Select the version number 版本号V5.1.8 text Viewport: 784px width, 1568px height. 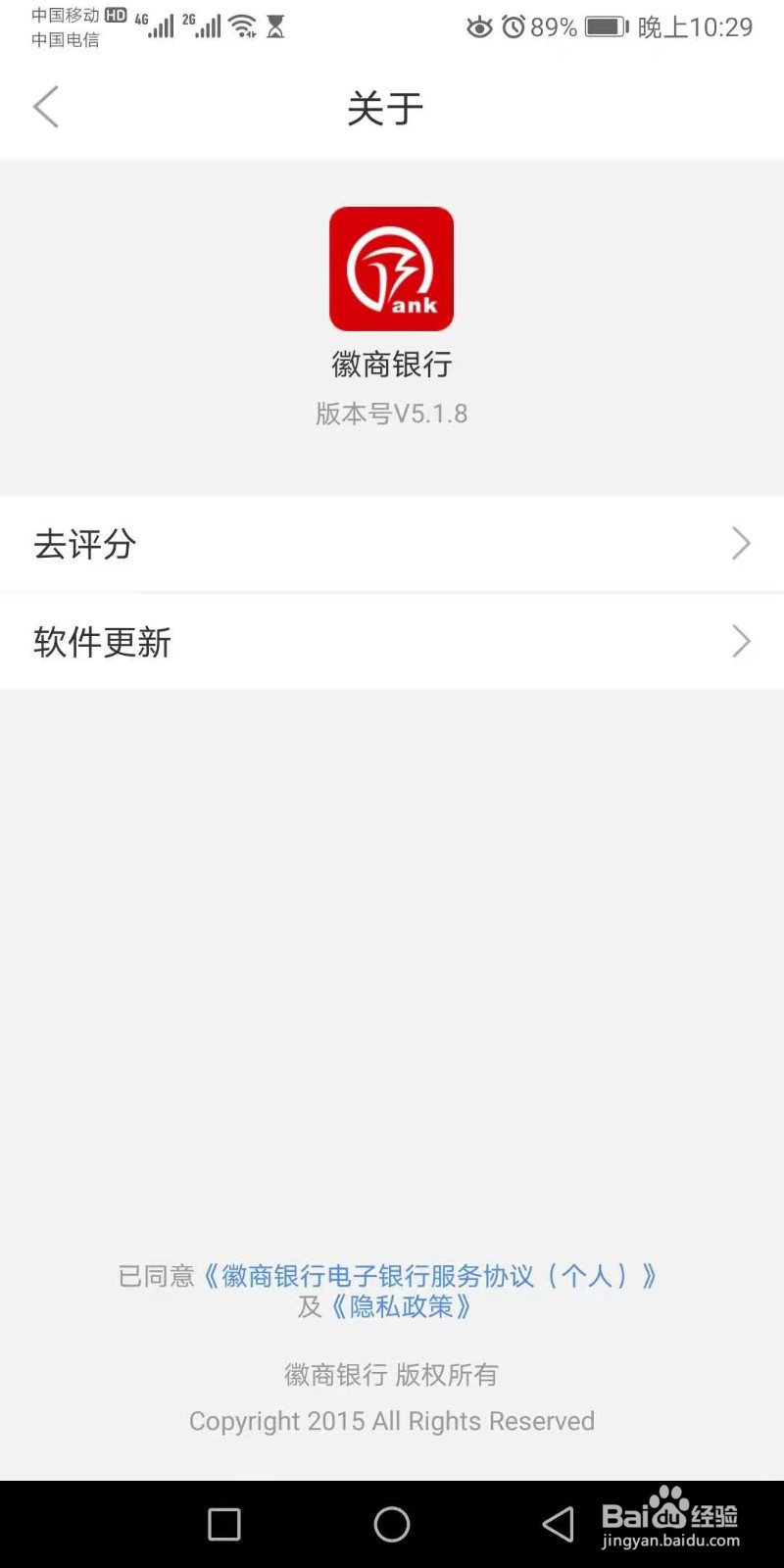391,413
